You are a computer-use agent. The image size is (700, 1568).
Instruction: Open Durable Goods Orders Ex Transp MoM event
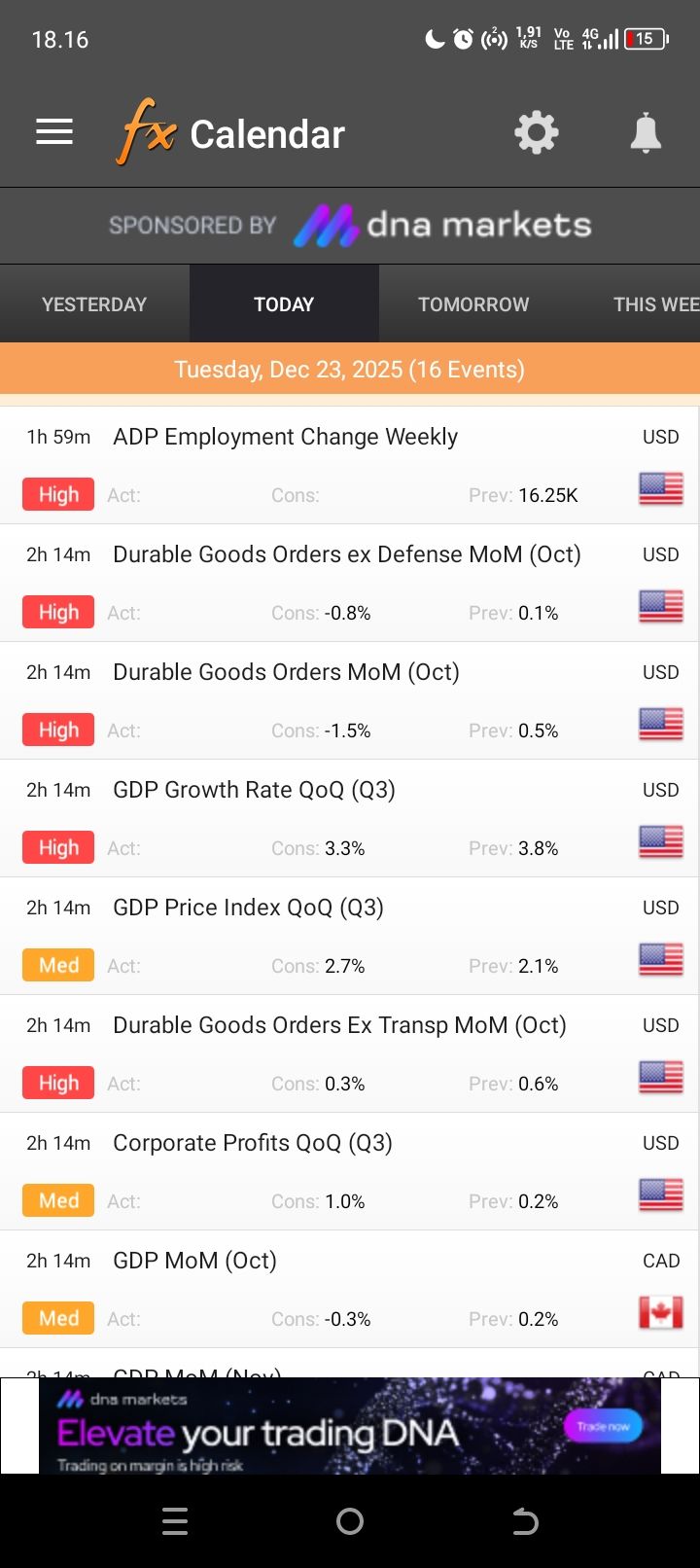pyautogui.click(x=339, y=1025)
